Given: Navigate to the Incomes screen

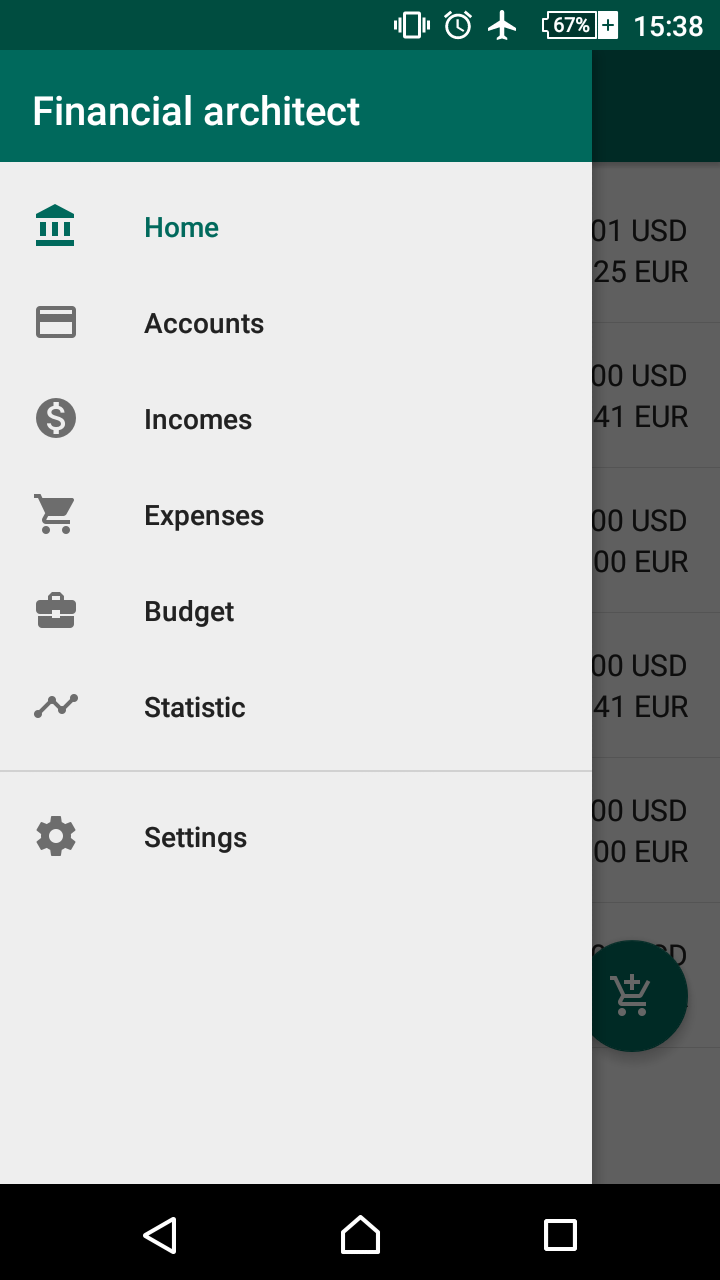Looking at the screenshot, I should (x=198, y=418).
